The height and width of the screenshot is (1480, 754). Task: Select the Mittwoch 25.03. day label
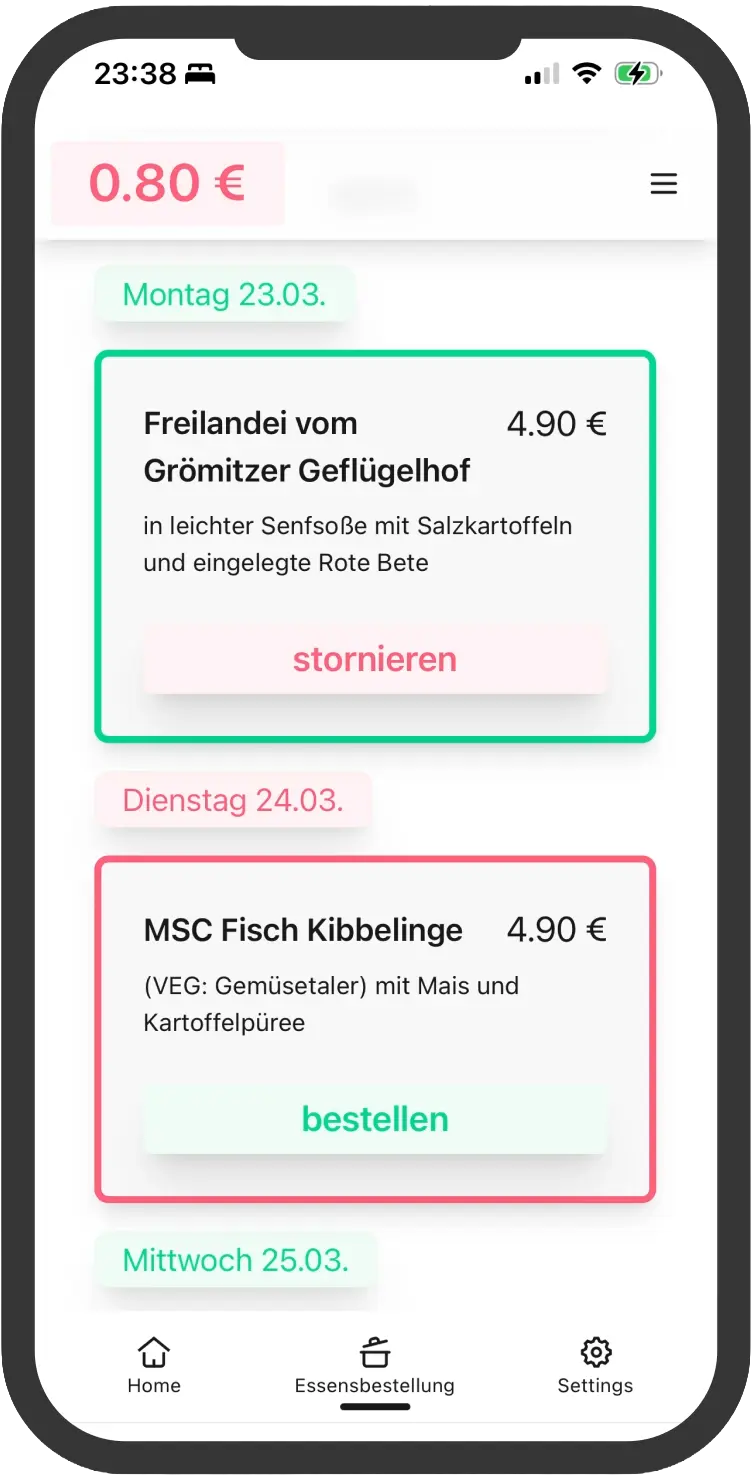[x=235, y=1260]
